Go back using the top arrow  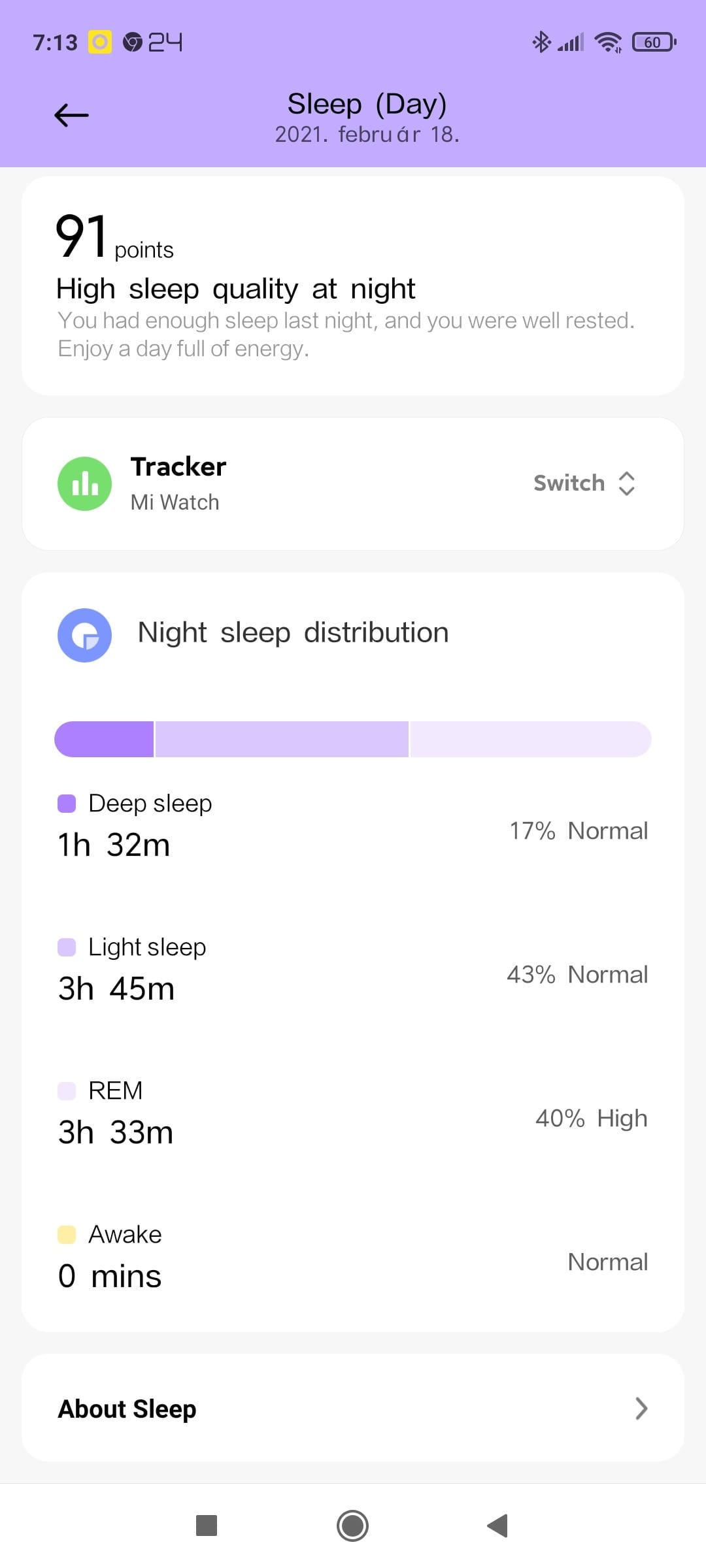pos(71,116)
